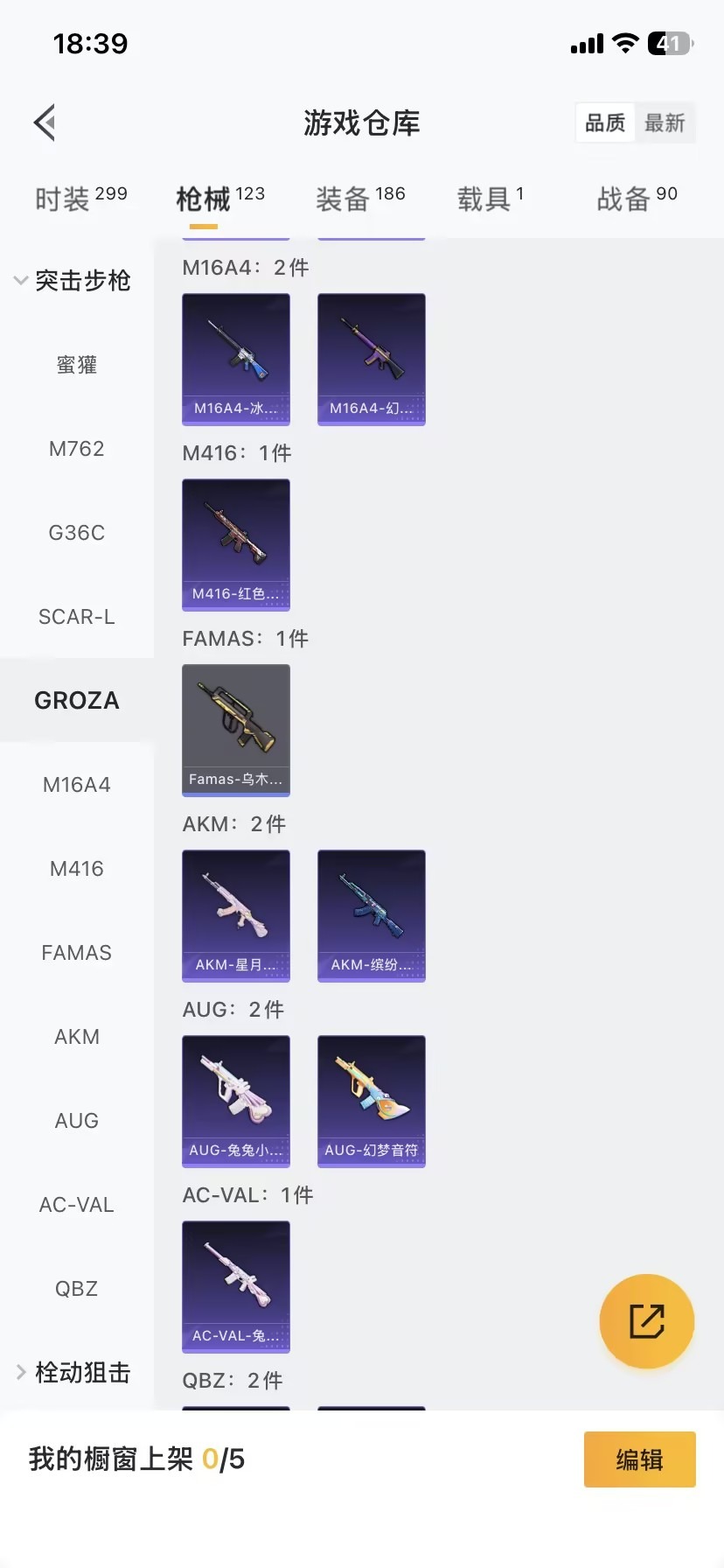
Task: Jump to SCAR-L in the sidebar
Action: (x=77, y=617)
